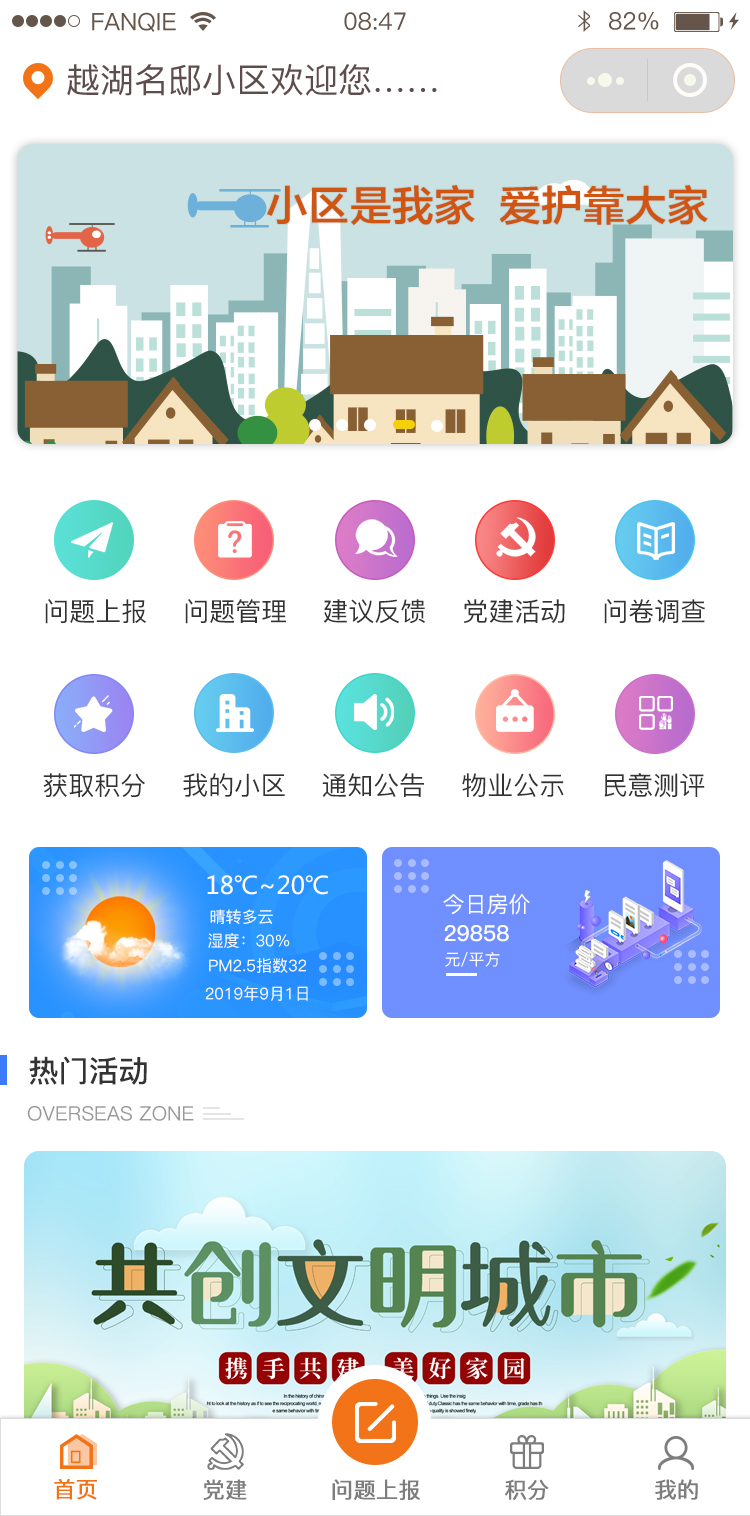Go to 建议反馈
Screen dimensions: 750x1516
(374, 563)
